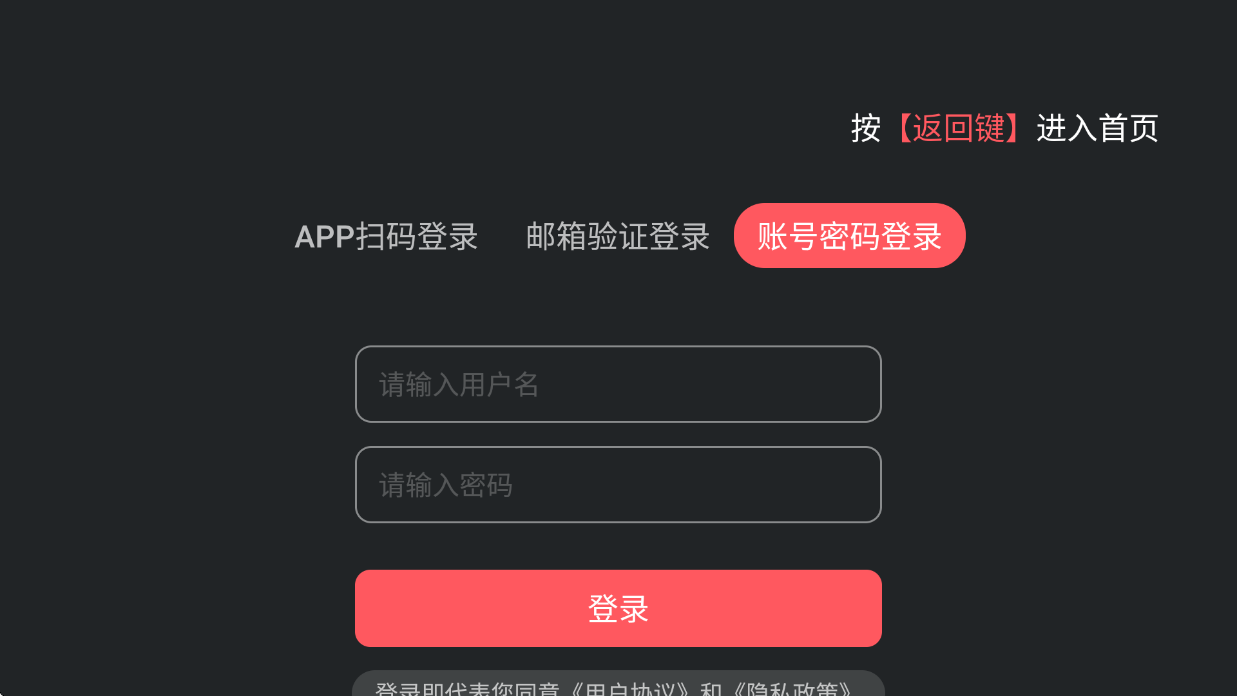Select the 账号密码登录 tab

849,236
